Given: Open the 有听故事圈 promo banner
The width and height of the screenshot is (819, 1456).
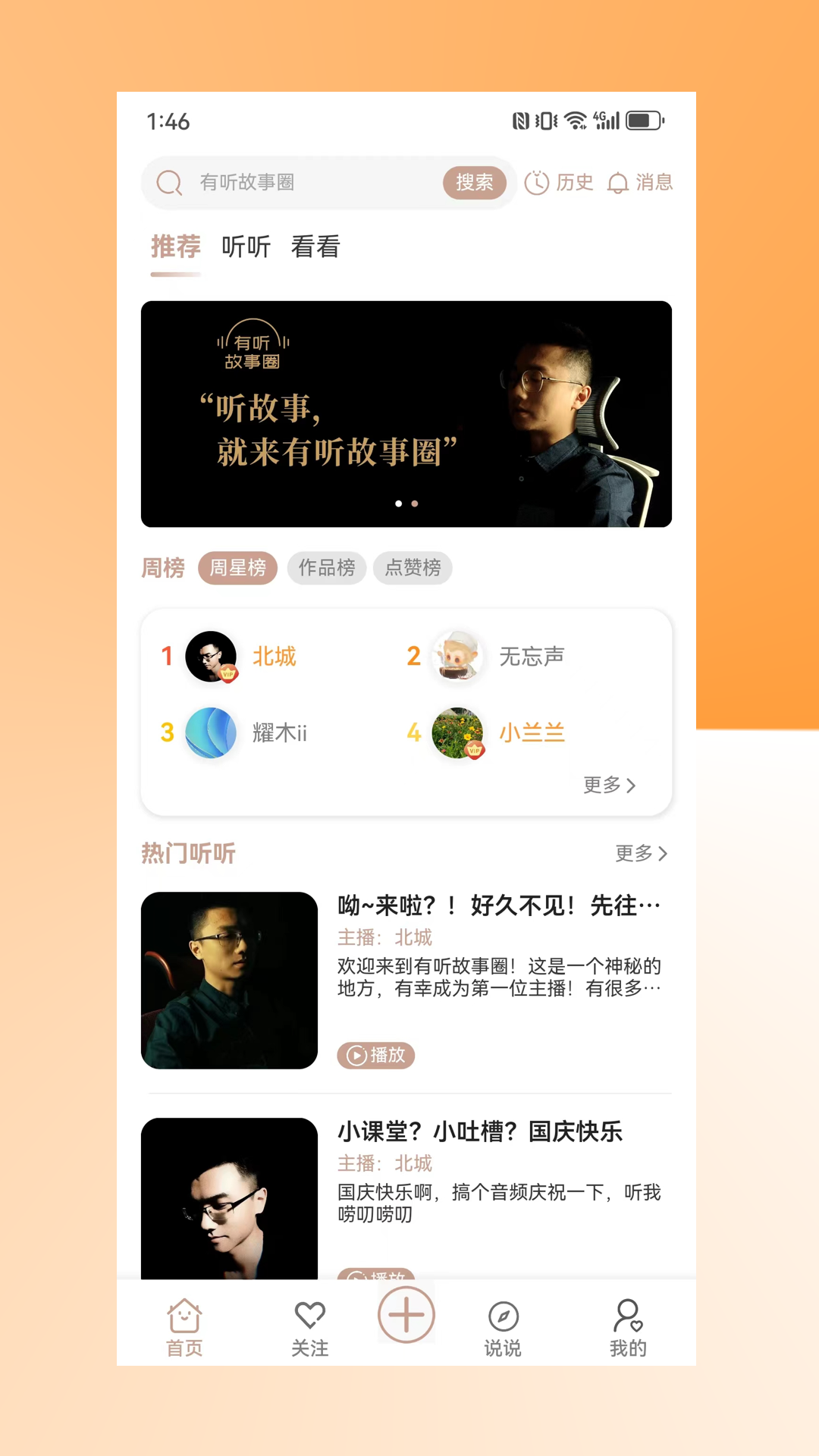Looking at the screenshot, I should click(406, 414).
